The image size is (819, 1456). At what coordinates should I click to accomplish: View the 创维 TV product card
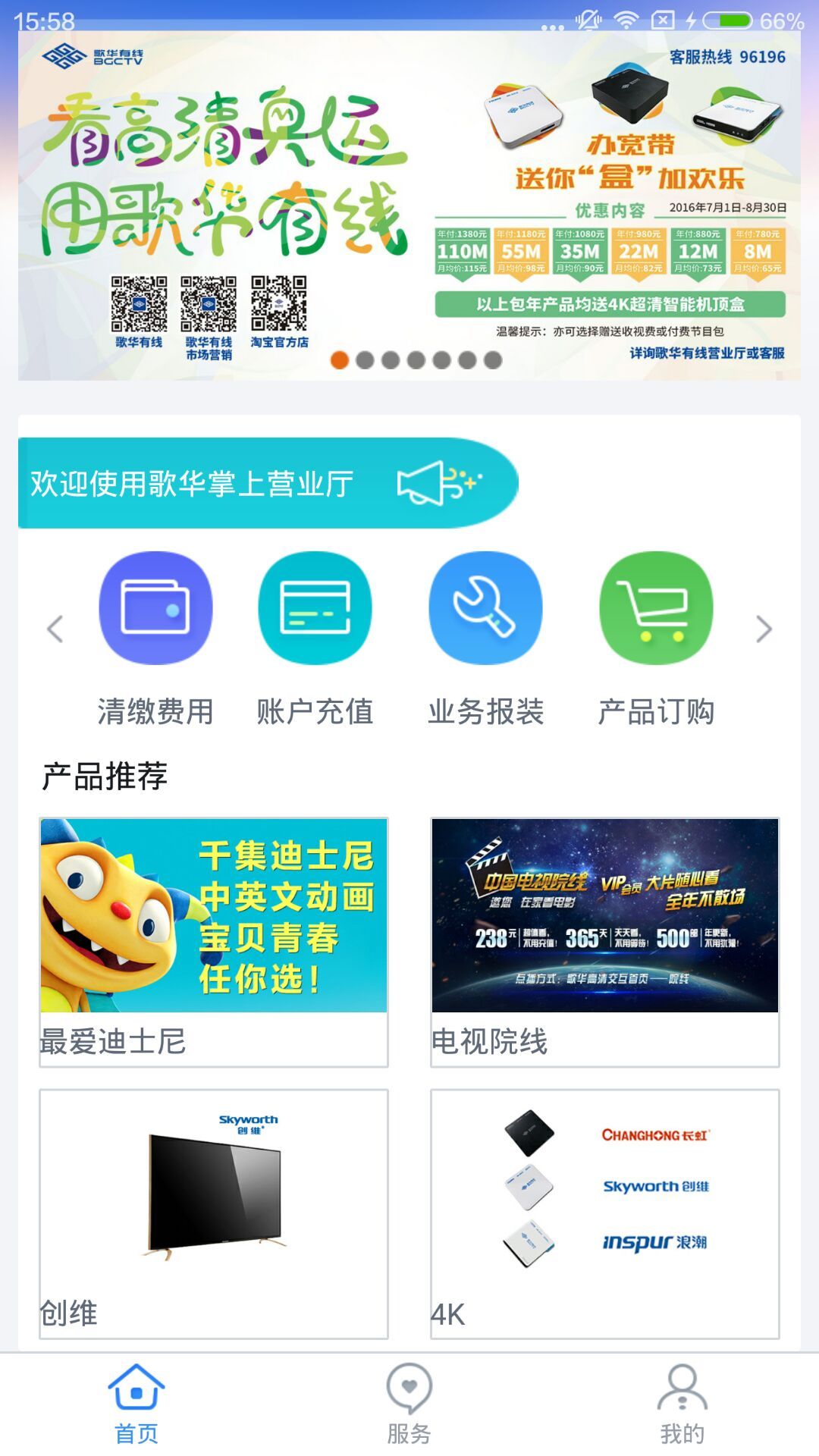pyautogui.click(x=214, y=1213)
